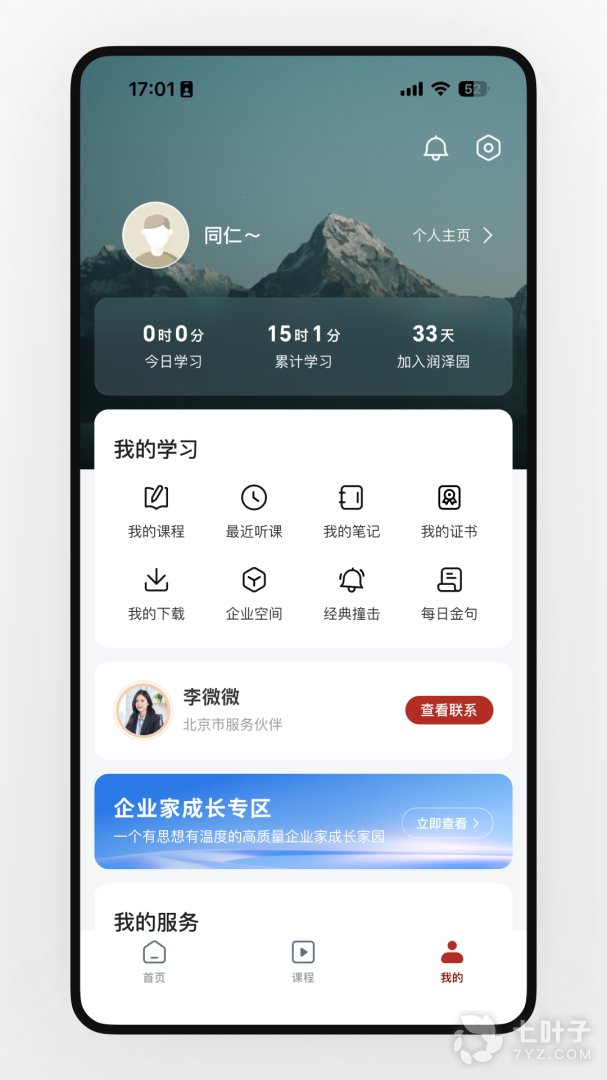Open the notifications bell
This screenshot has width=607, height=1080.
tap(436, 149)
